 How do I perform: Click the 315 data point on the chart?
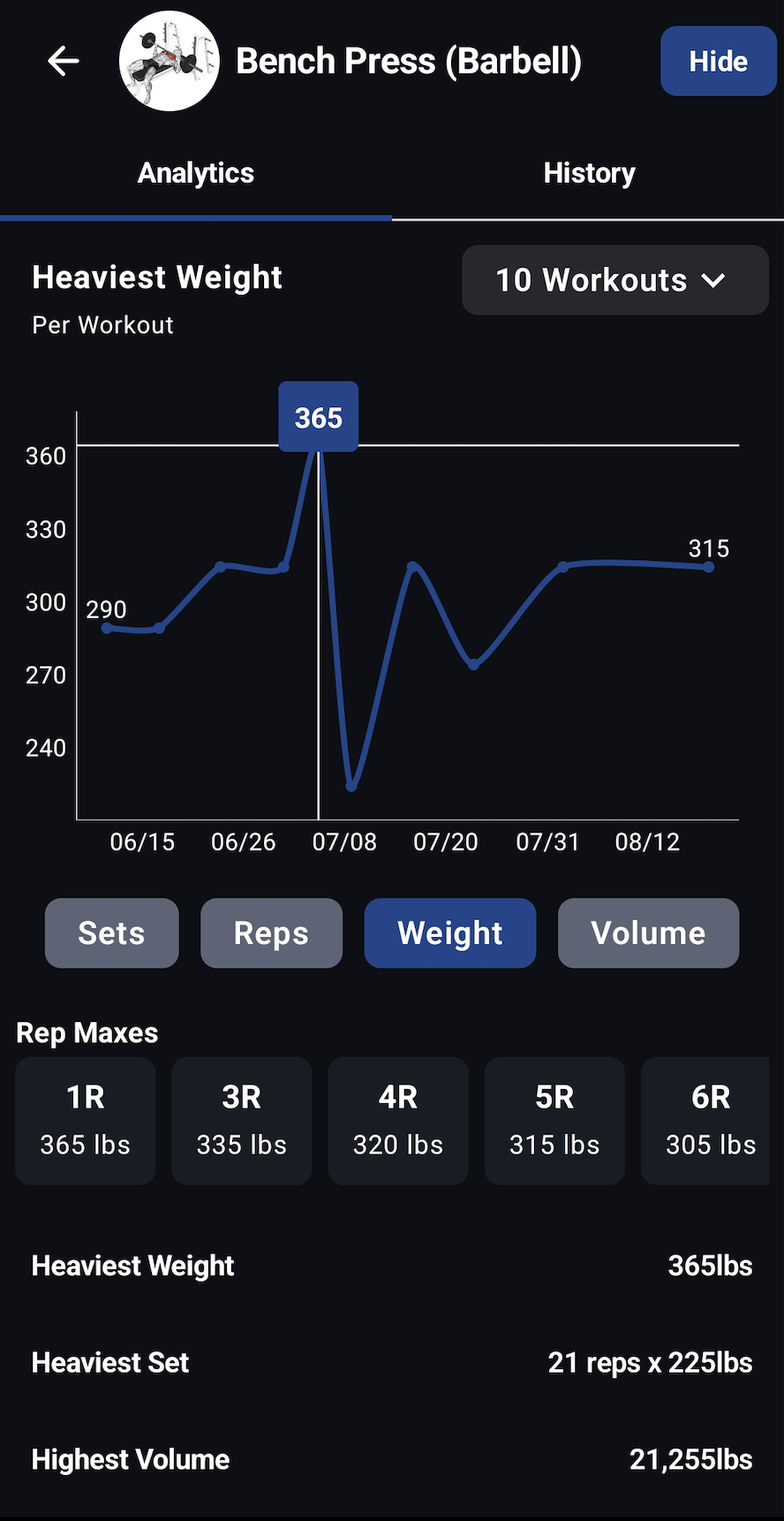[711, 569]
